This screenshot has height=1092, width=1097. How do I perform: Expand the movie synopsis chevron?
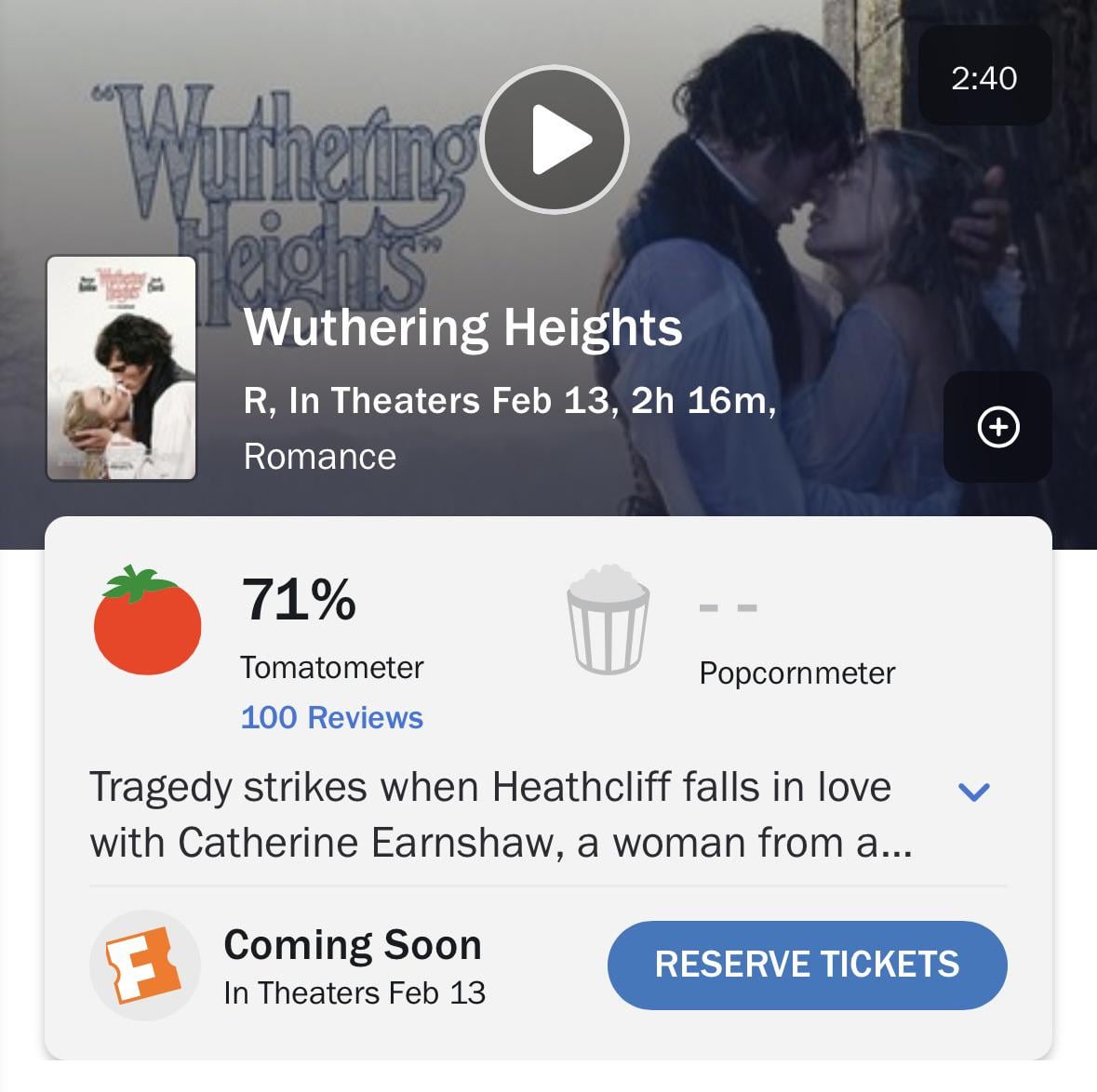973,792
